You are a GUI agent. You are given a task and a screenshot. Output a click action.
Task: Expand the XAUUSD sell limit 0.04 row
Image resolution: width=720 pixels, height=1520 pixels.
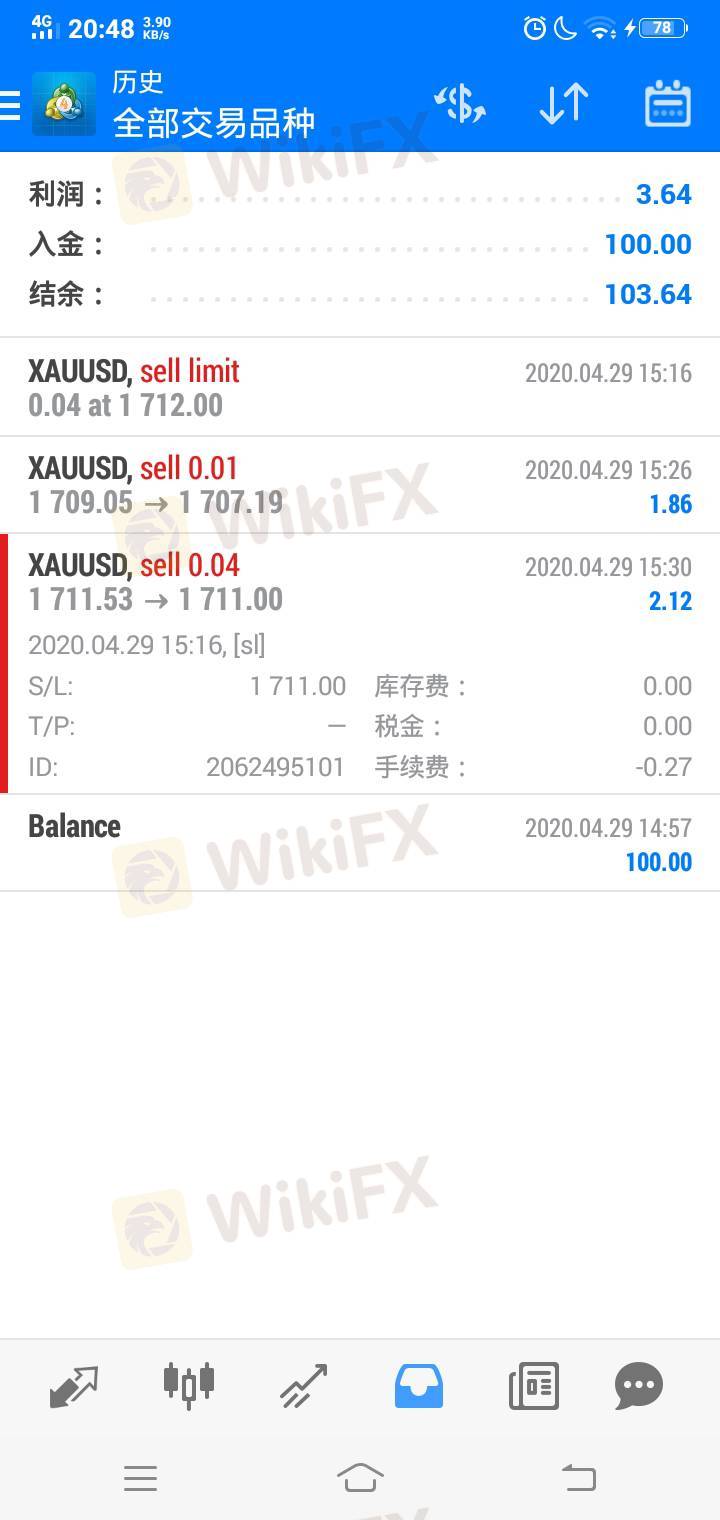360,388
